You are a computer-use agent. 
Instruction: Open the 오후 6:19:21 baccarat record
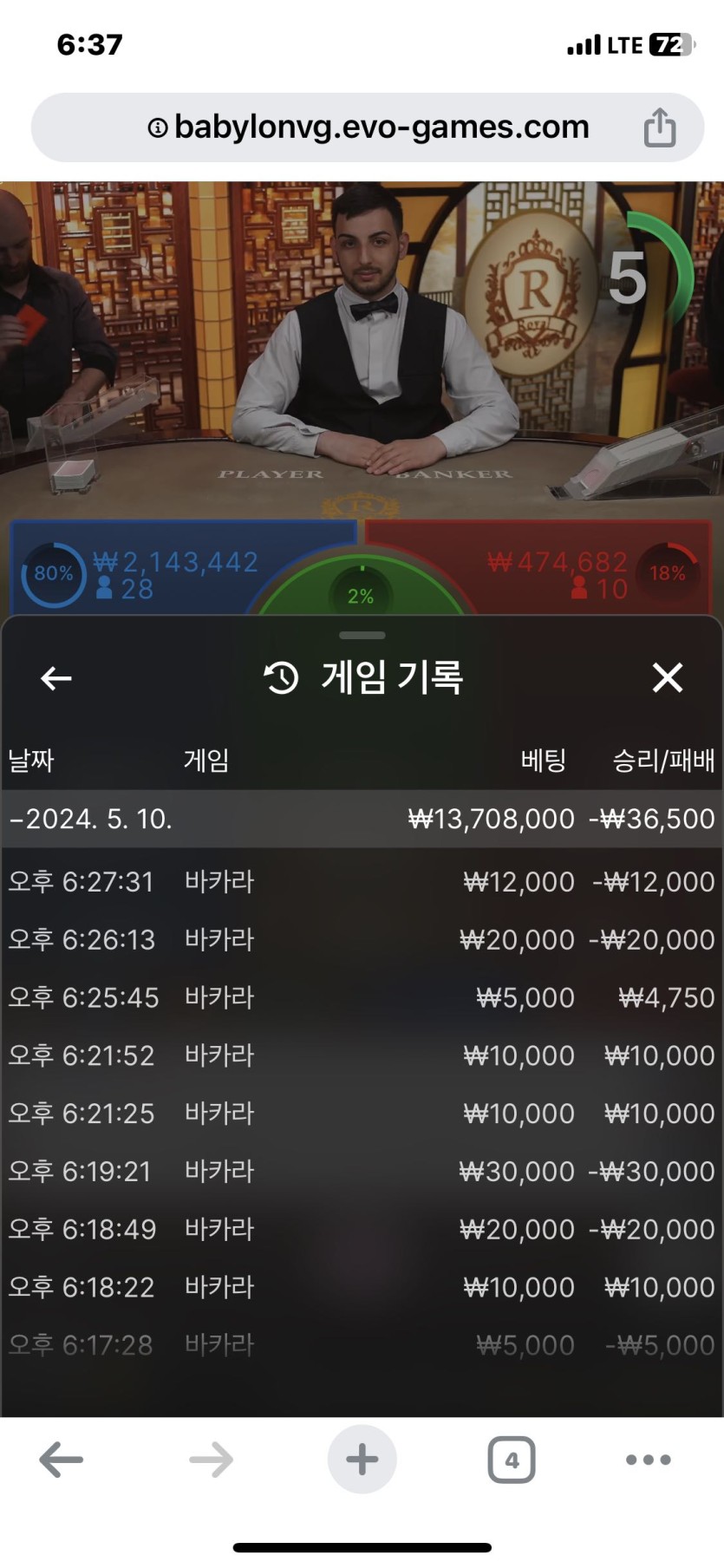pyautogui.click(x=362, y=1172)
